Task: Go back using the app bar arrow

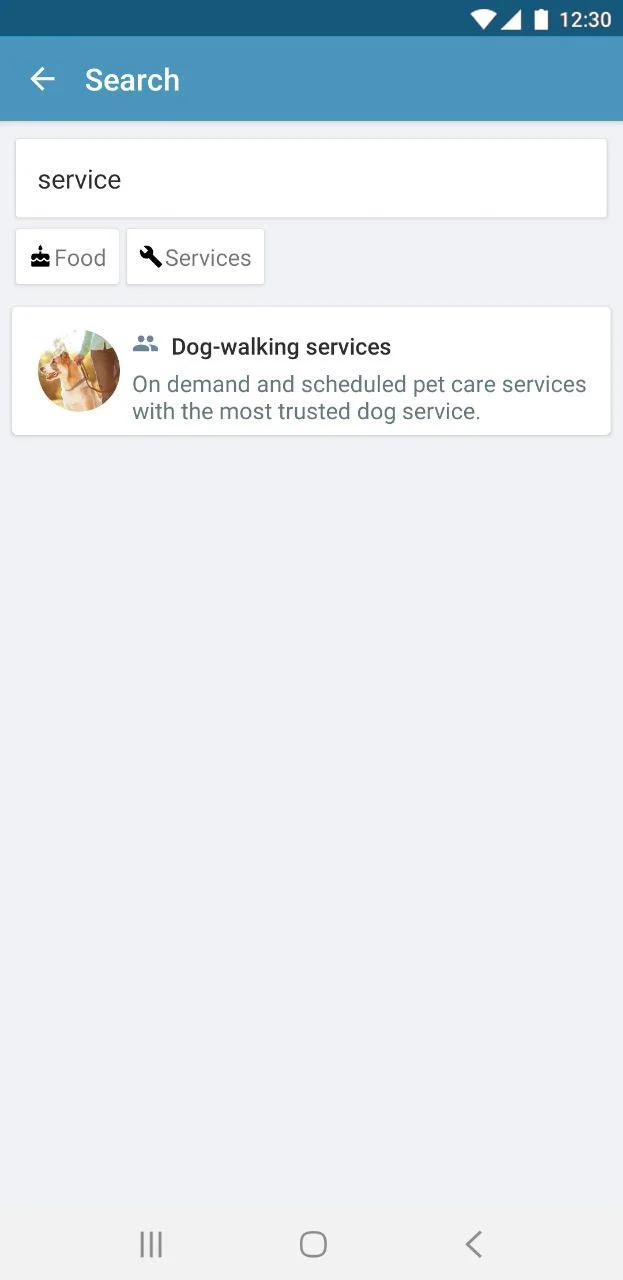Action: point(42,80)
